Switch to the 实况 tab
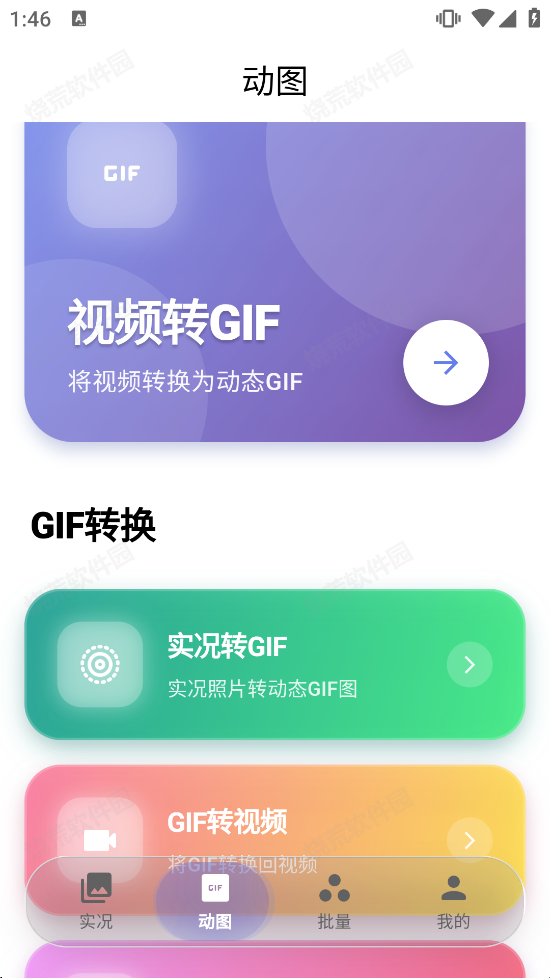The width and height of the screenshot is (550, 978). tap(96, 901)
